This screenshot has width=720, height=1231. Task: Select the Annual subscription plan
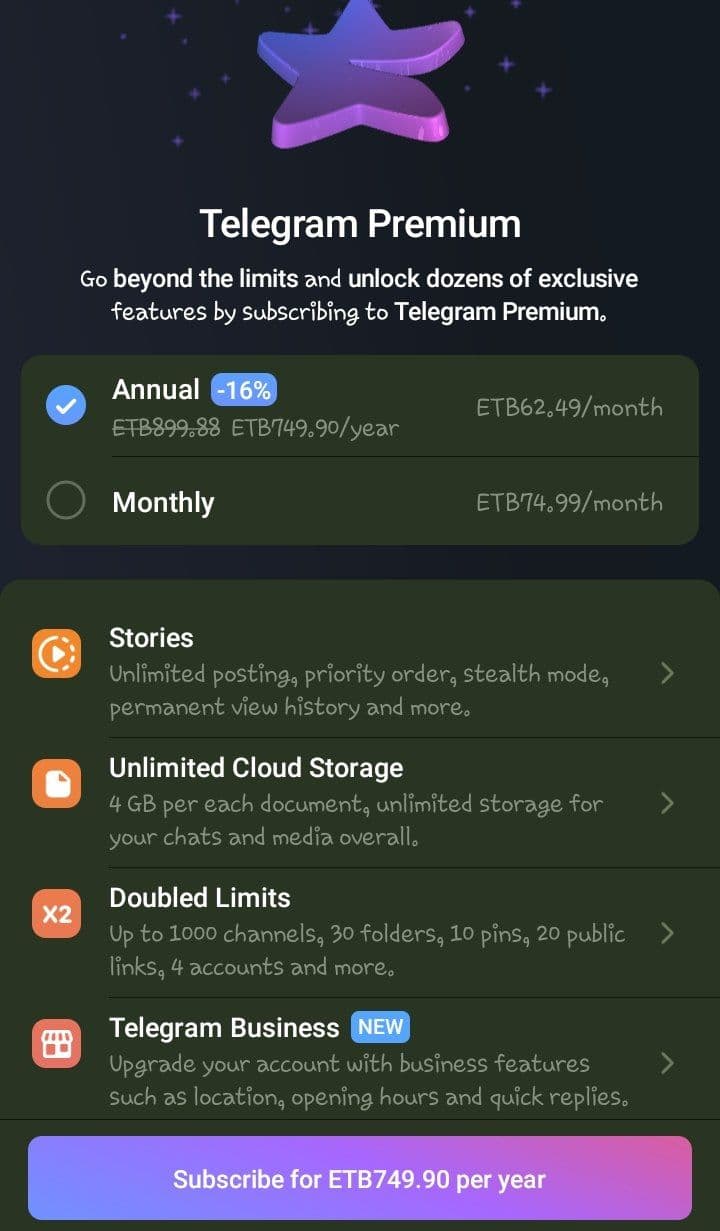pos(360,406)
